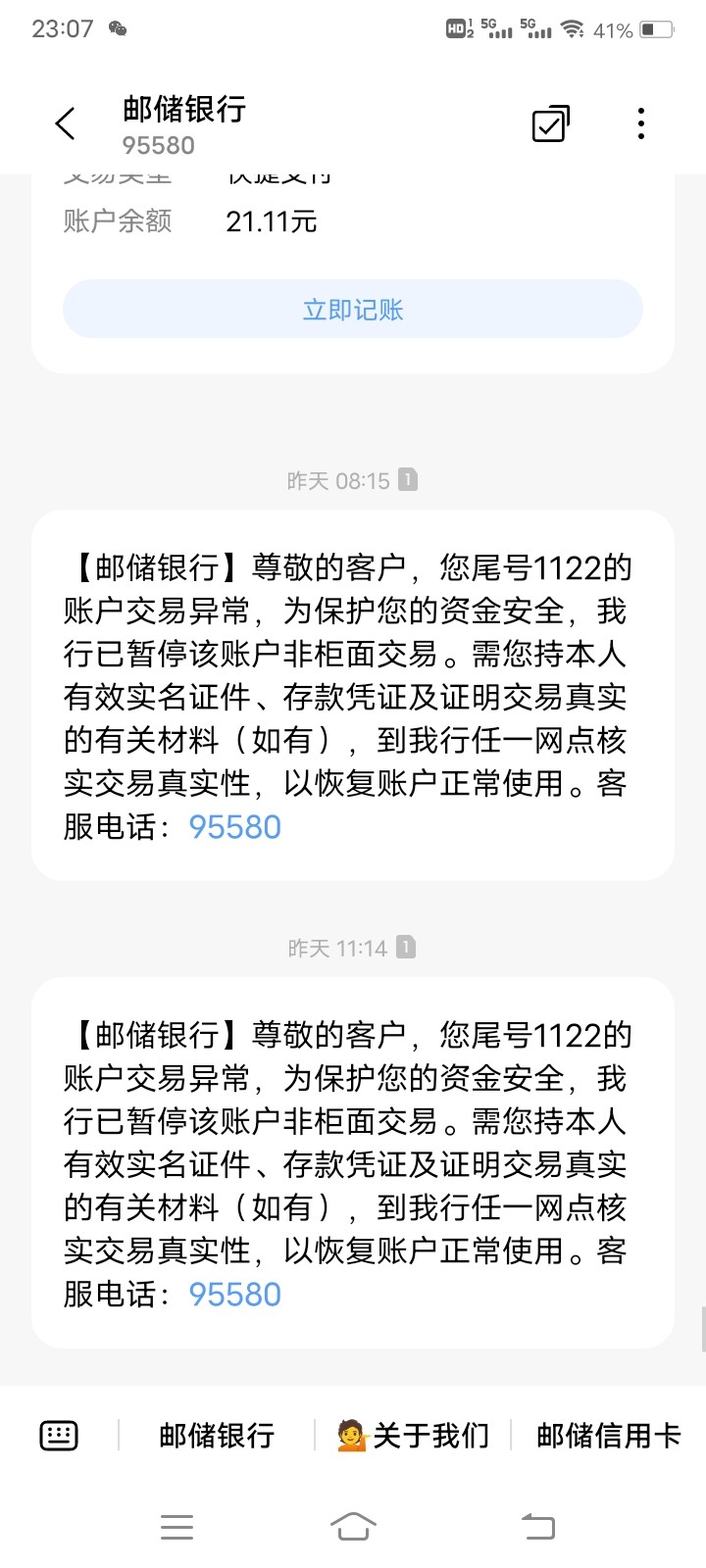Tap the back arrow to exit conversation
The image size is (706, 1568).
point(64,122)
